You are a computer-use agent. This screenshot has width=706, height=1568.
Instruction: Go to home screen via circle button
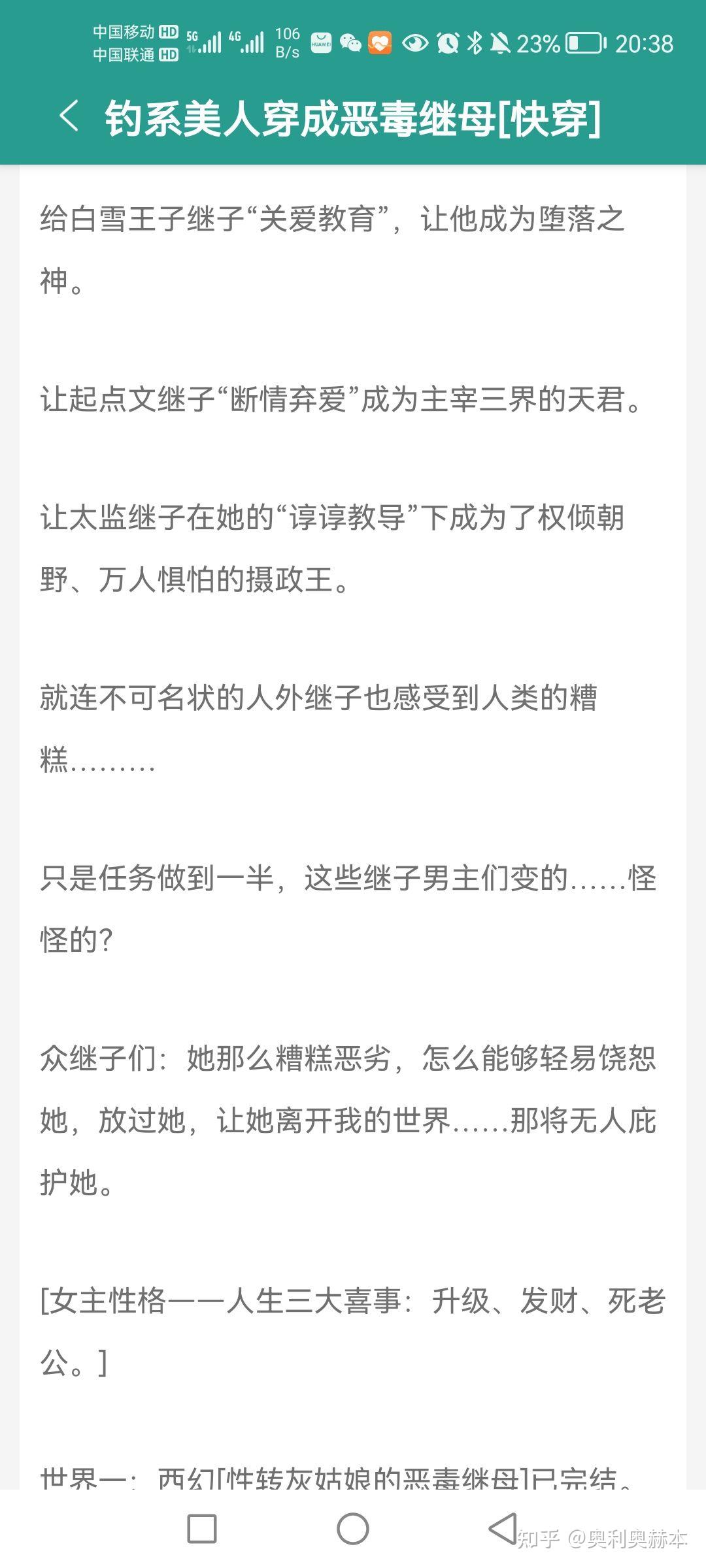point(353,1529)
